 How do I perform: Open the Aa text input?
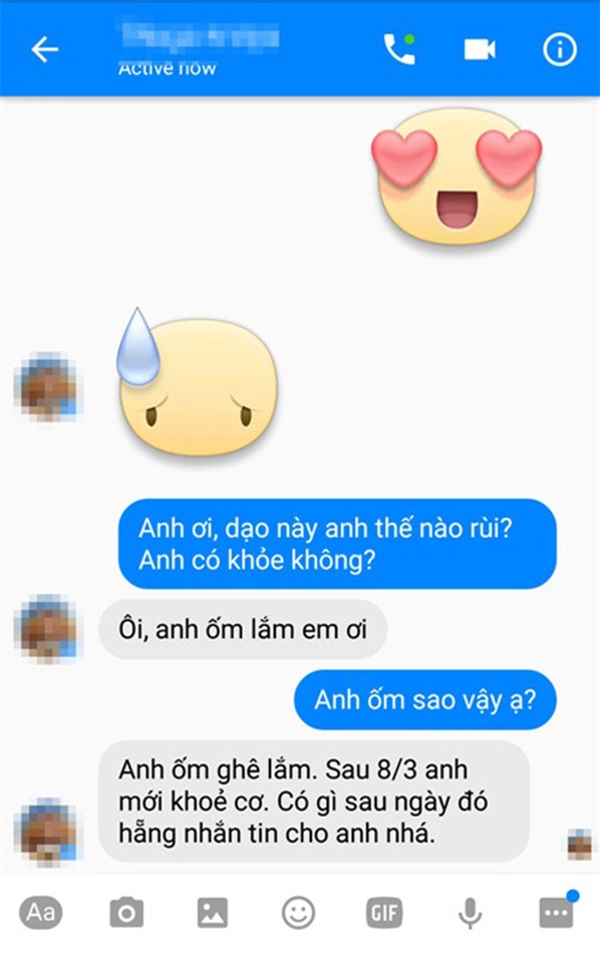pos(41,912)
